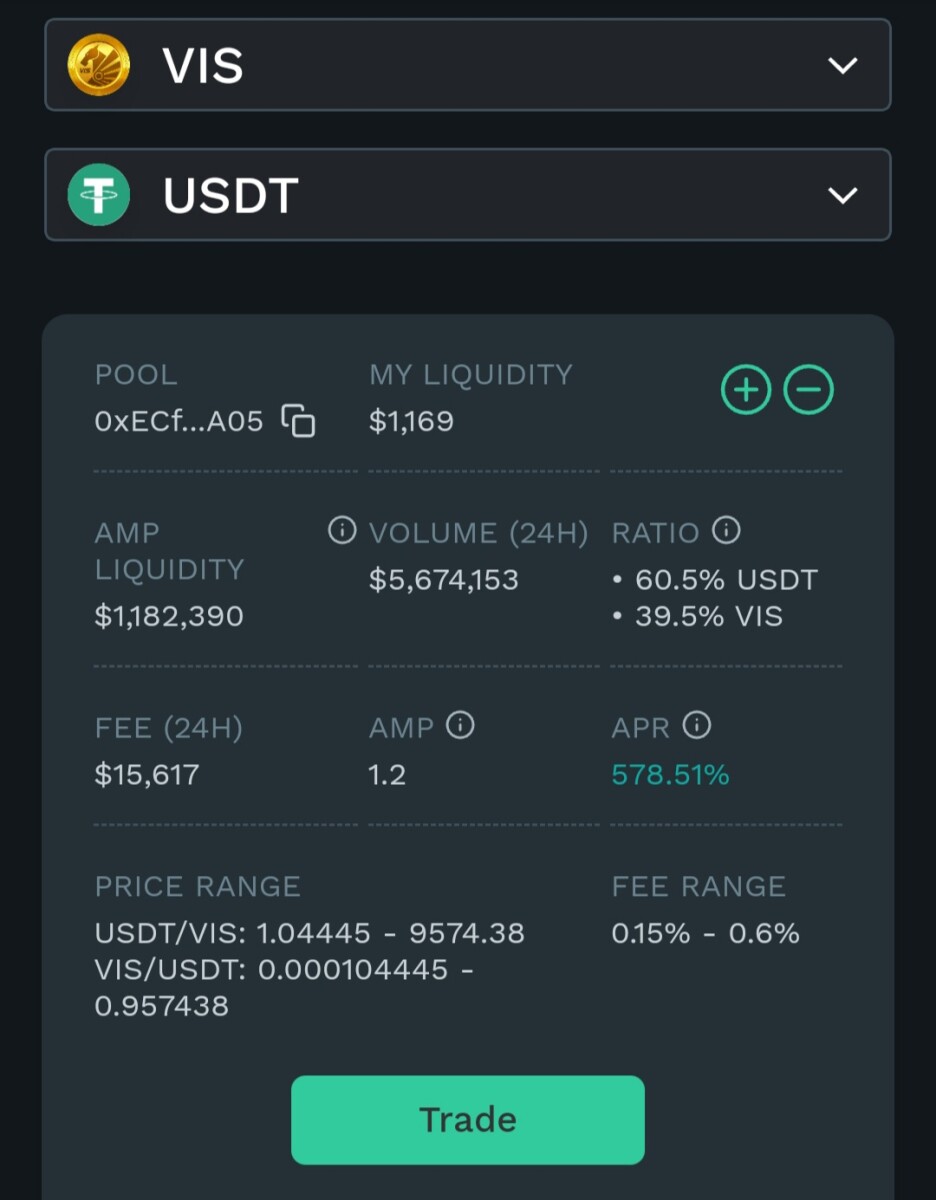Click the MY LIQUIDITY $1,169 value
The height and width of the screenshot is (1200, 936).
412,421
